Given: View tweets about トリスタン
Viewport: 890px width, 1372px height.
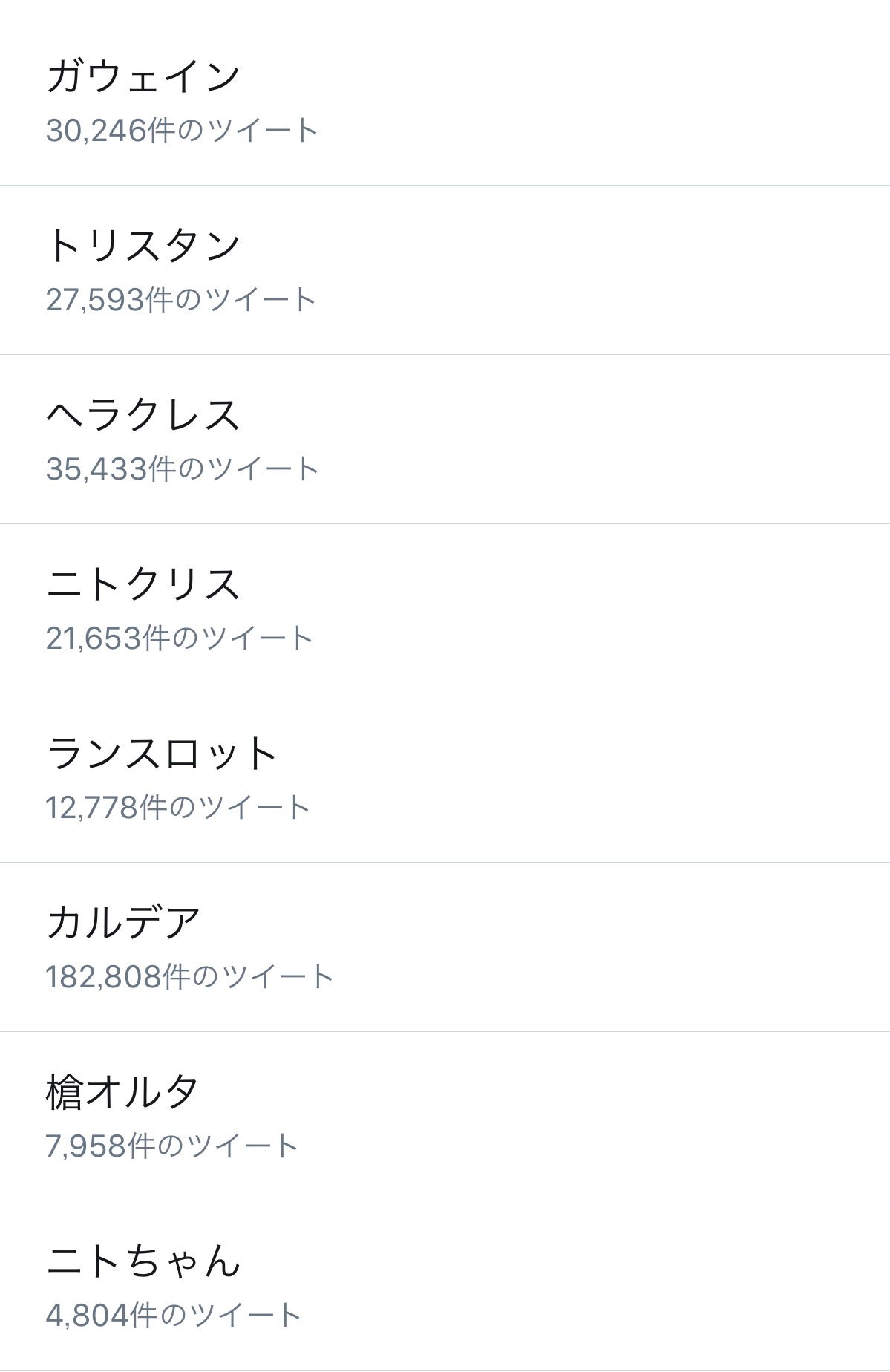Looking at the screenshot, I should pos(144,246).
